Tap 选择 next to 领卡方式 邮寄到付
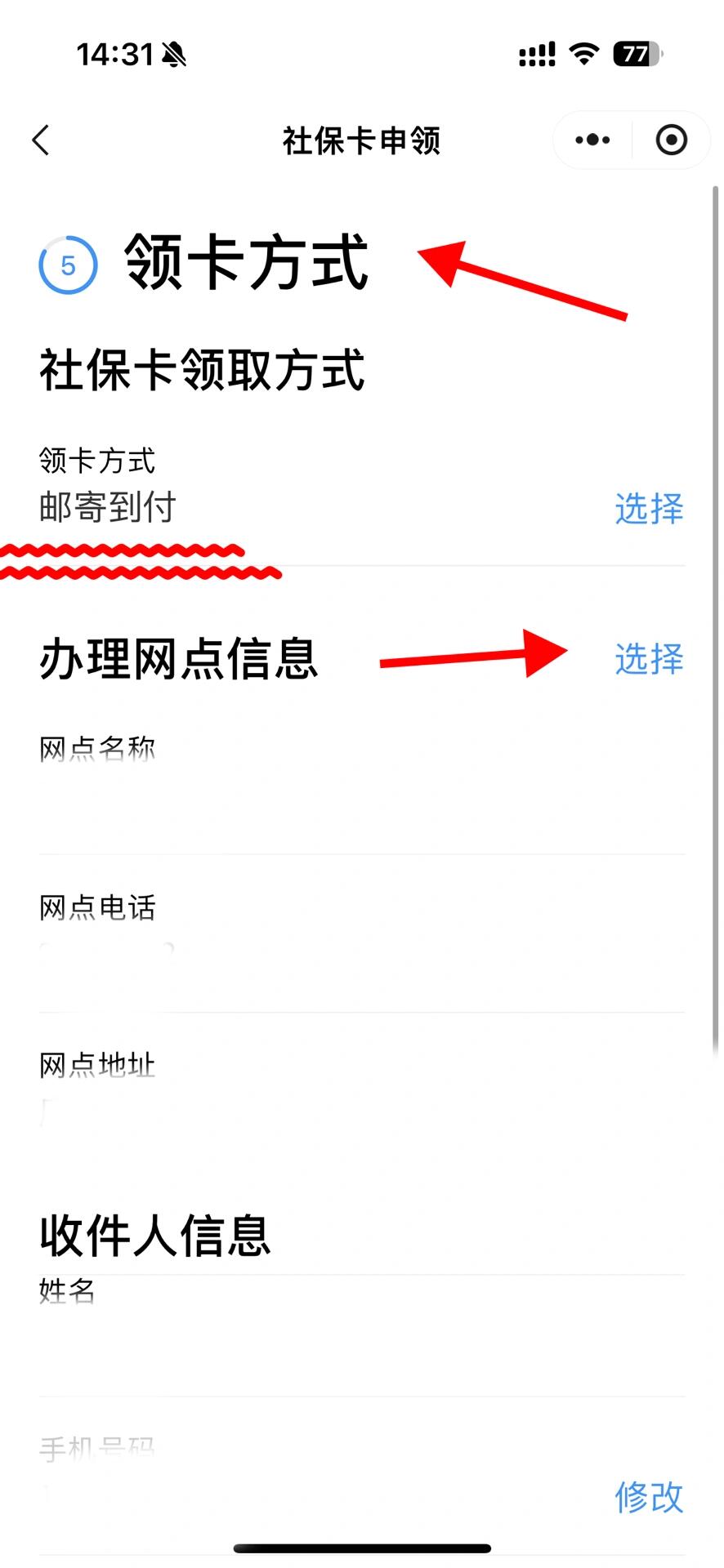Screen dimensions: 724x1568 (x=649, y=509)
